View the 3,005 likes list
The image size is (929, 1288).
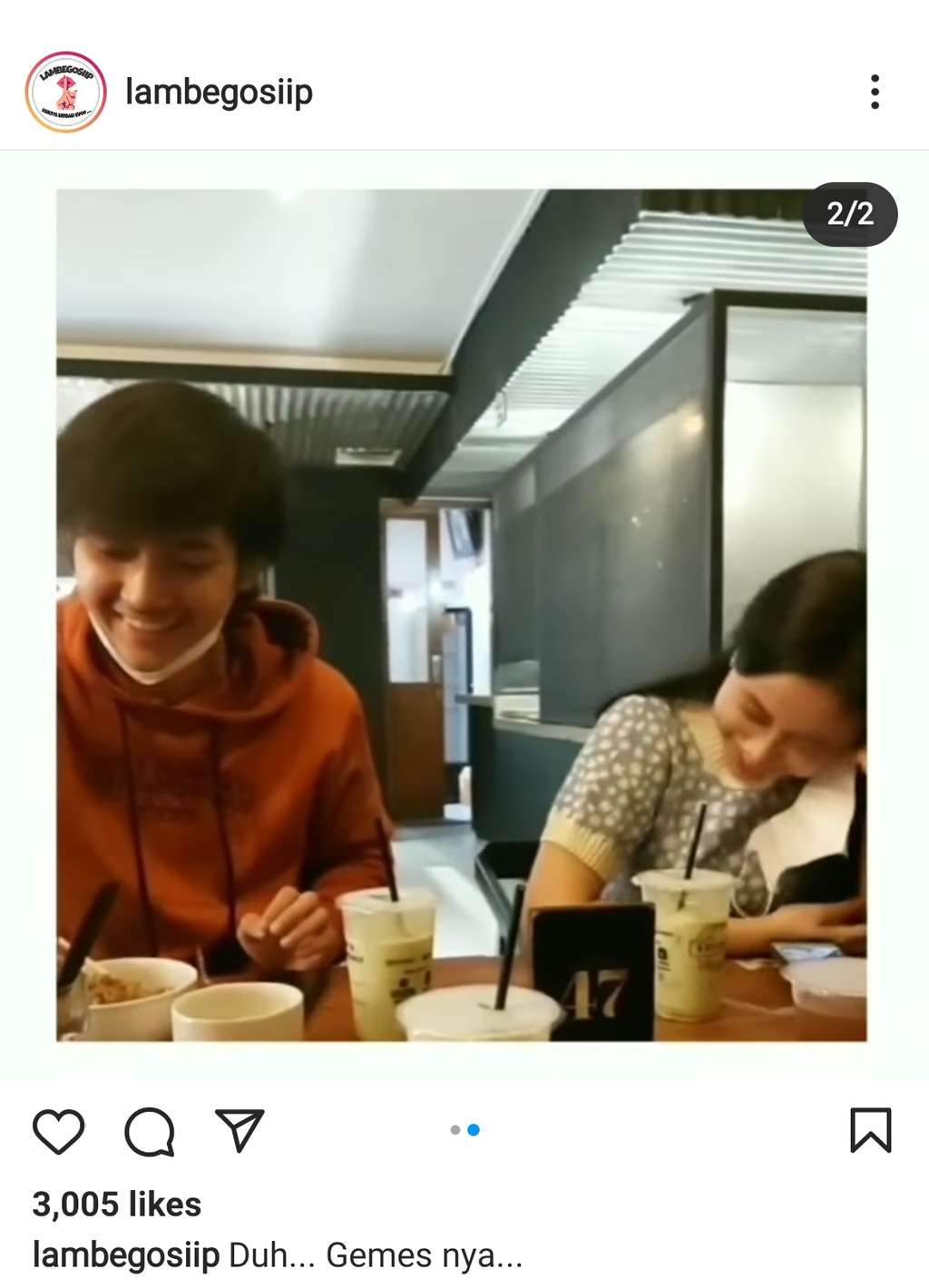click(117, 1205)
